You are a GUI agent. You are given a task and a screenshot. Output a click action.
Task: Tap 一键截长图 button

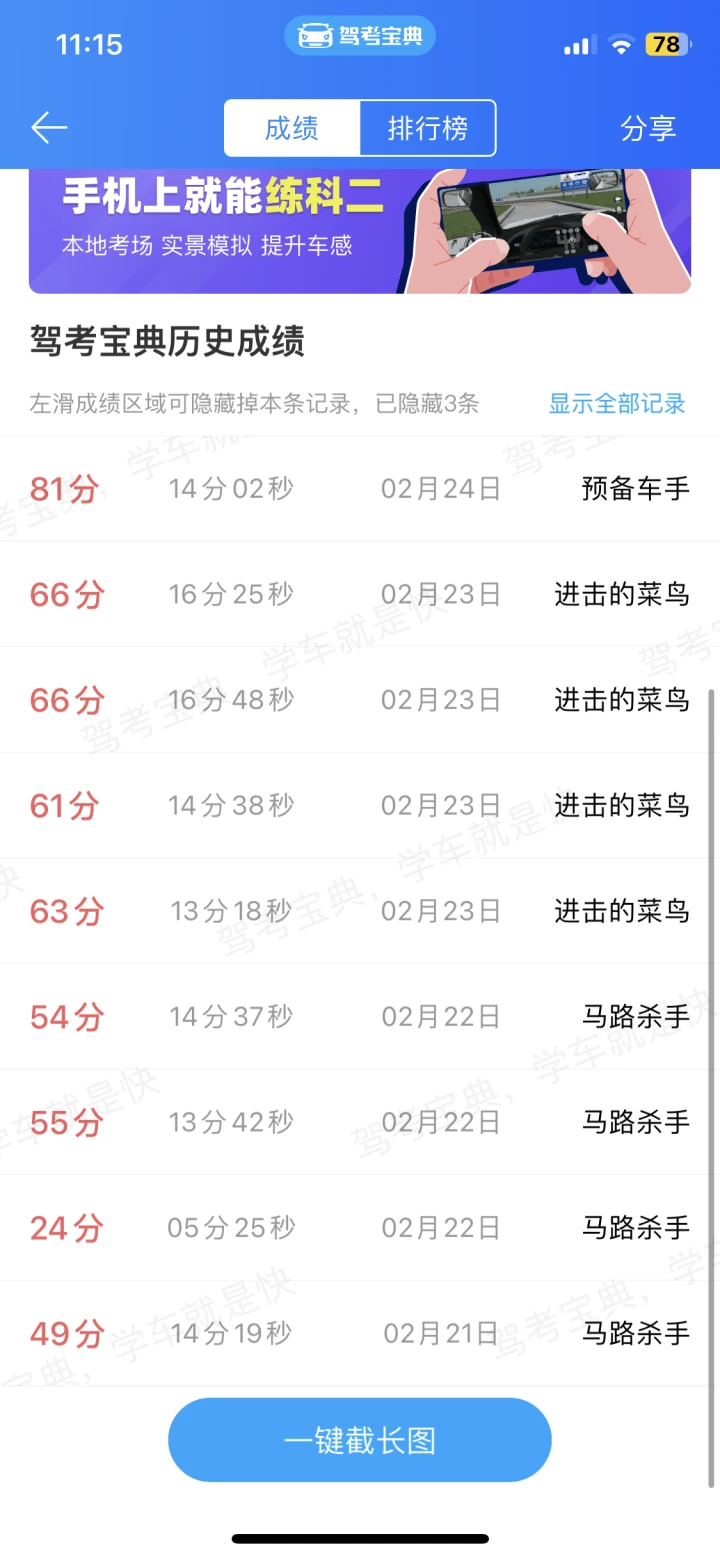tap(360, 1440)
